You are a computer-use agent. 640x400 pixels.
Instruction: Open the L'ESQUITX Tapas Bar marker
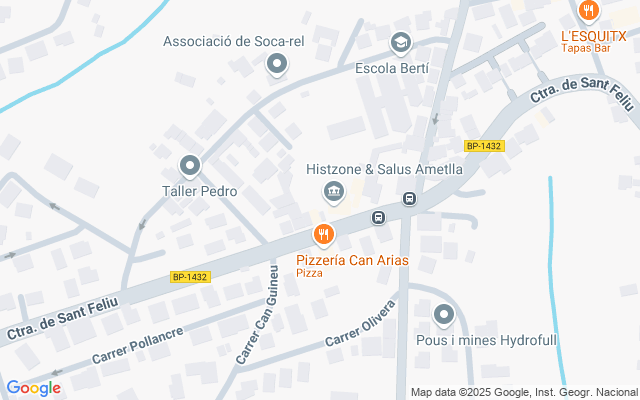[x=588, y=12]
